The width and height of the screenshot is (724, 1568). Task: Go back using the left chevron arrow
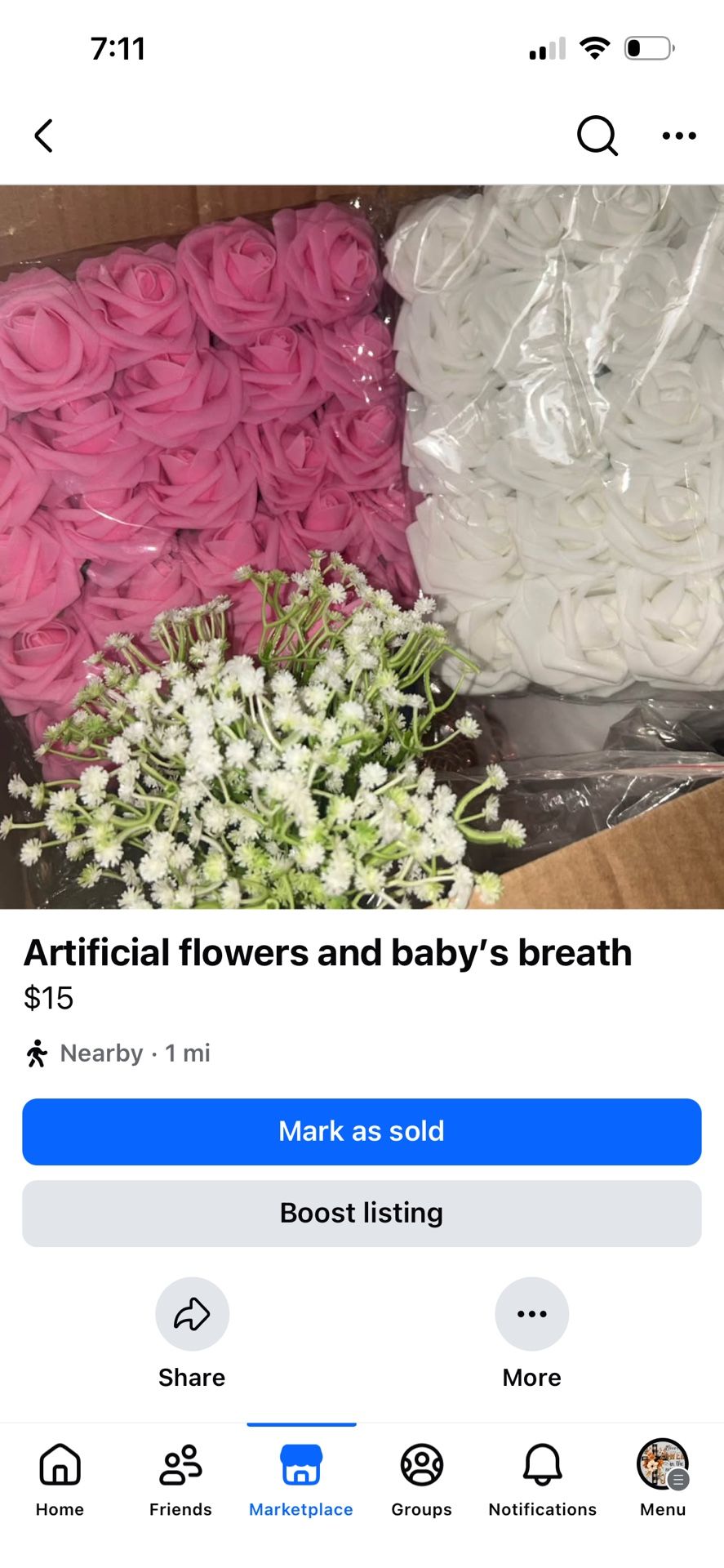coord(43,136)
